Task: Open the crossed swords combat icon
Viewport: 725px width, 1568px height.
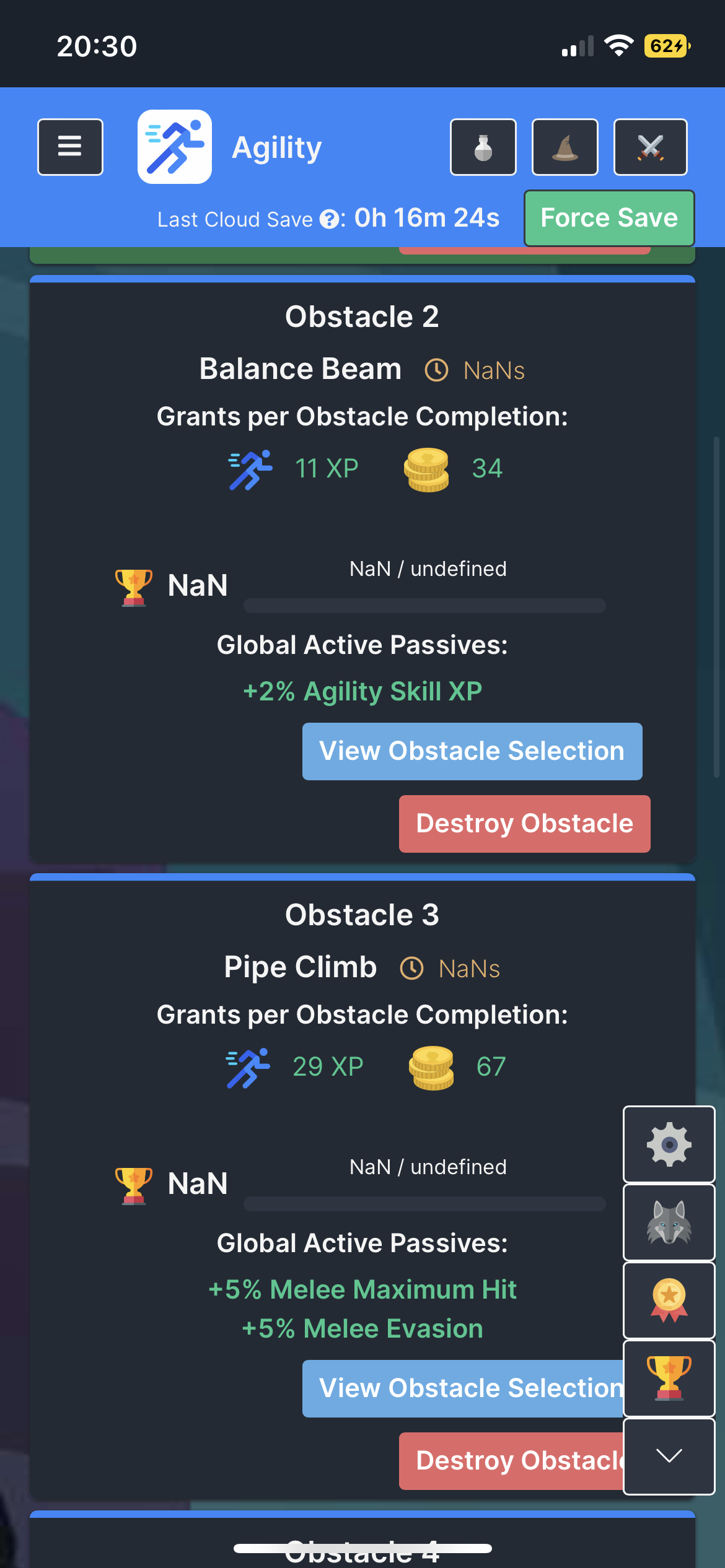Action: click(x=650, y=147)
